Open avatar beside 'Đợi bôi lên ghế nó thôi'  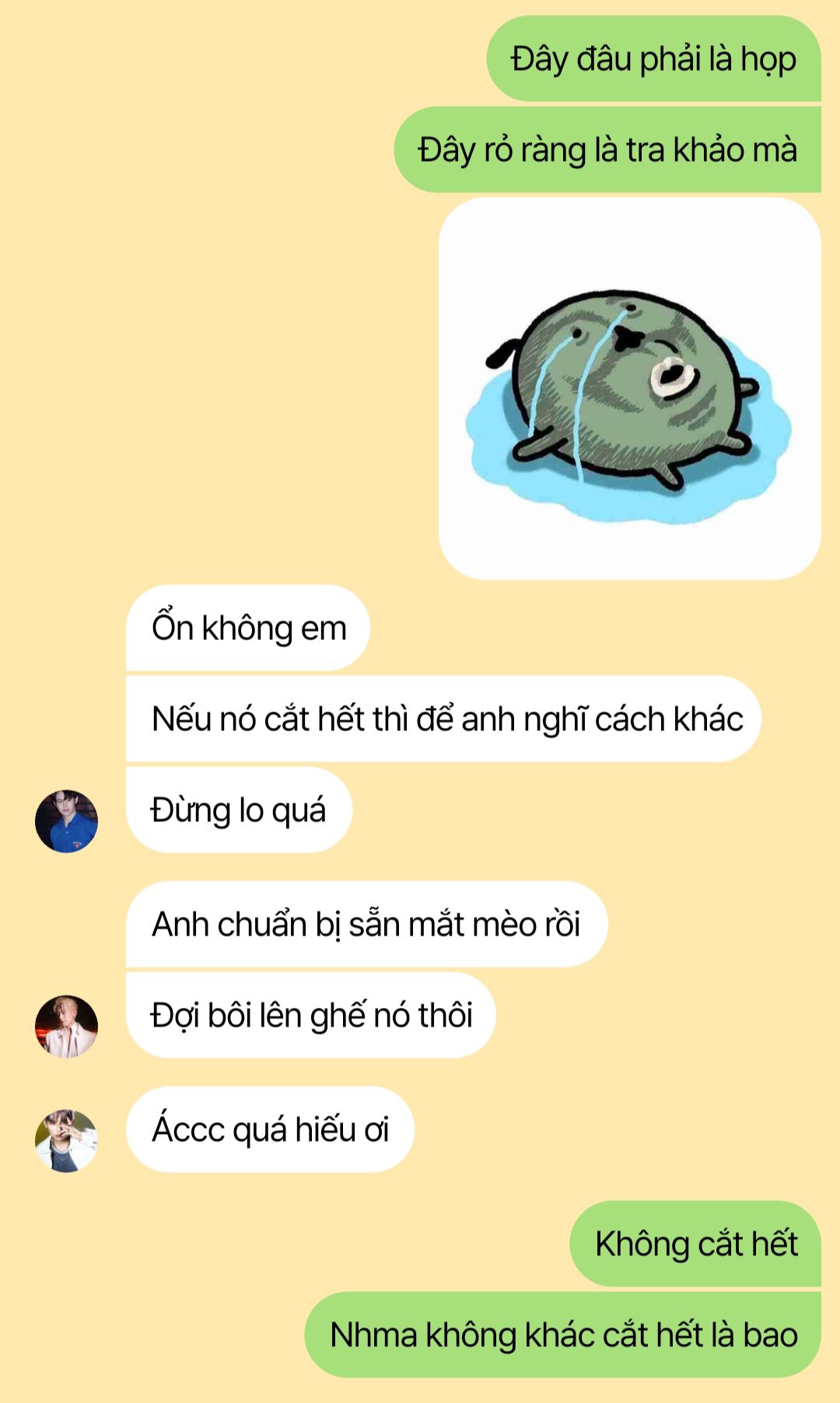66,1026
